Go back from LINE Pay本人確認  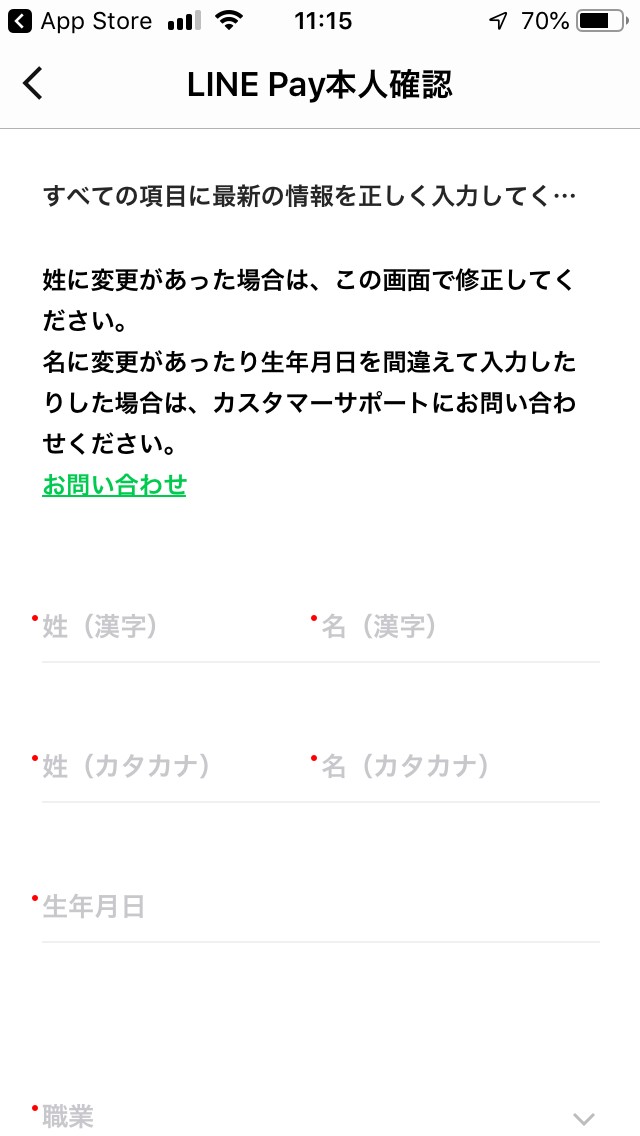tap(33, 84)
